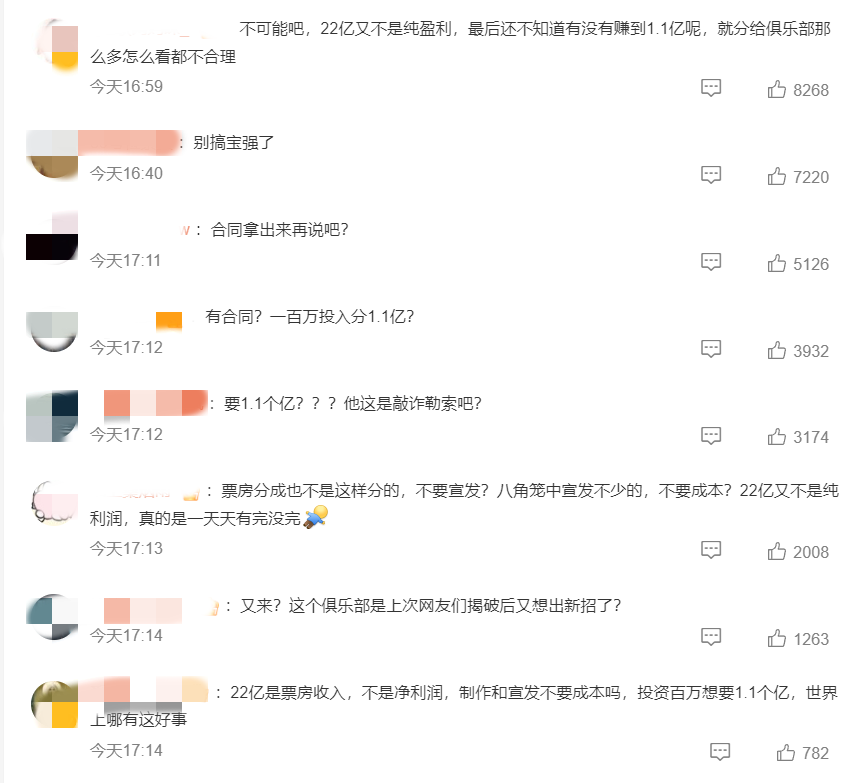Like the comment with 782 likes
The height and width of the screenshot is (783, 859).
(x=785, y=752)
